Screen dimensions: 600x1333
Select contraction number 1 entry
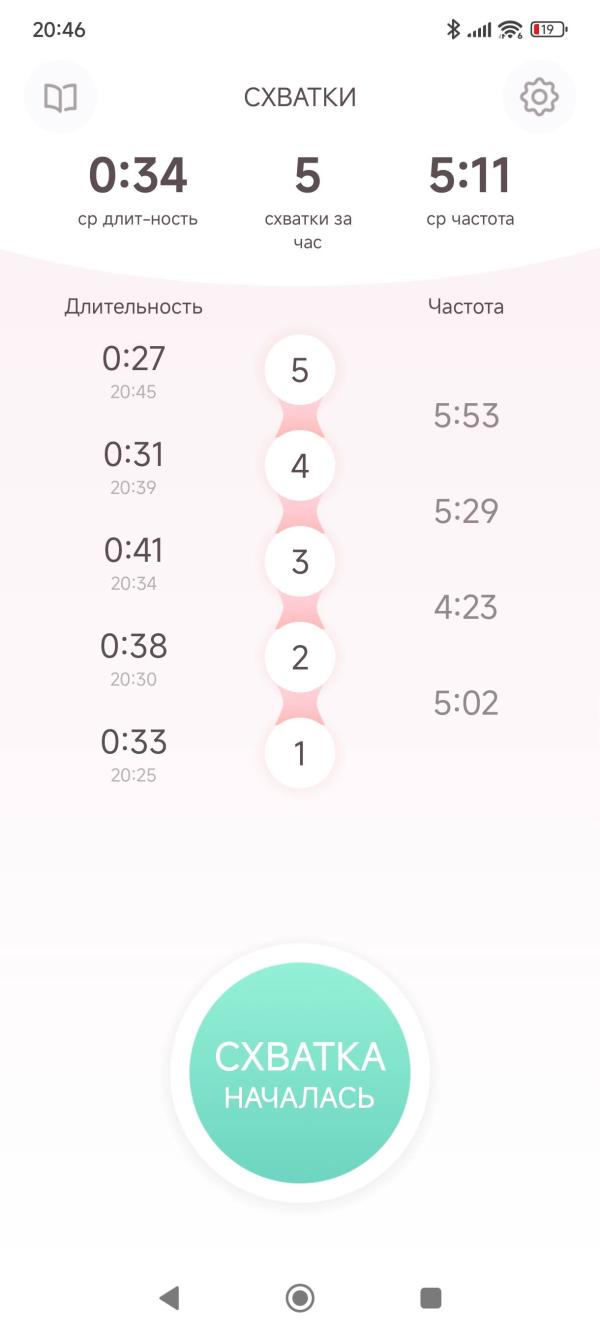300,754
